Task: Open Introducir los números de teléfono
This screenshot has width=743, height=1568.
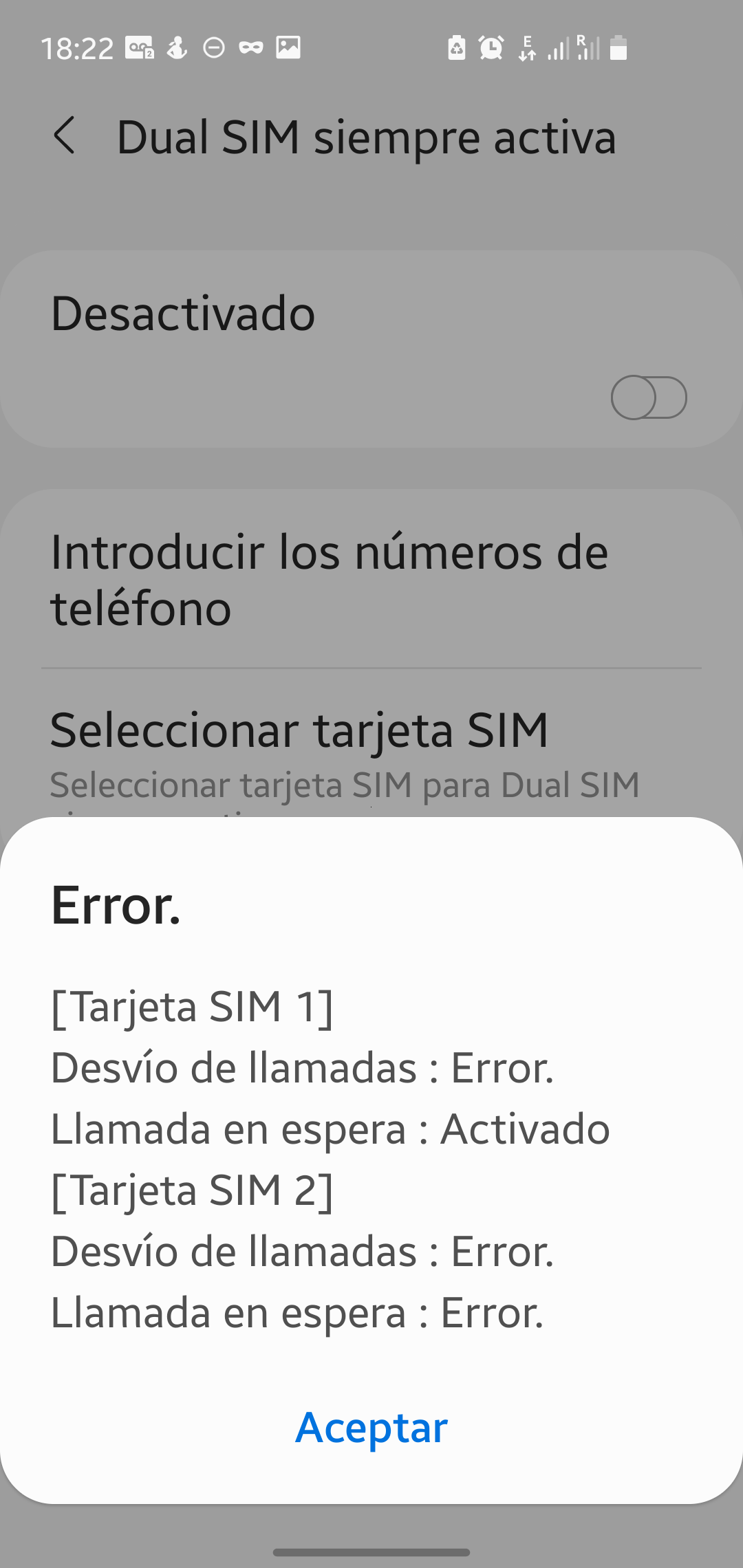Action: pos(329,580)
